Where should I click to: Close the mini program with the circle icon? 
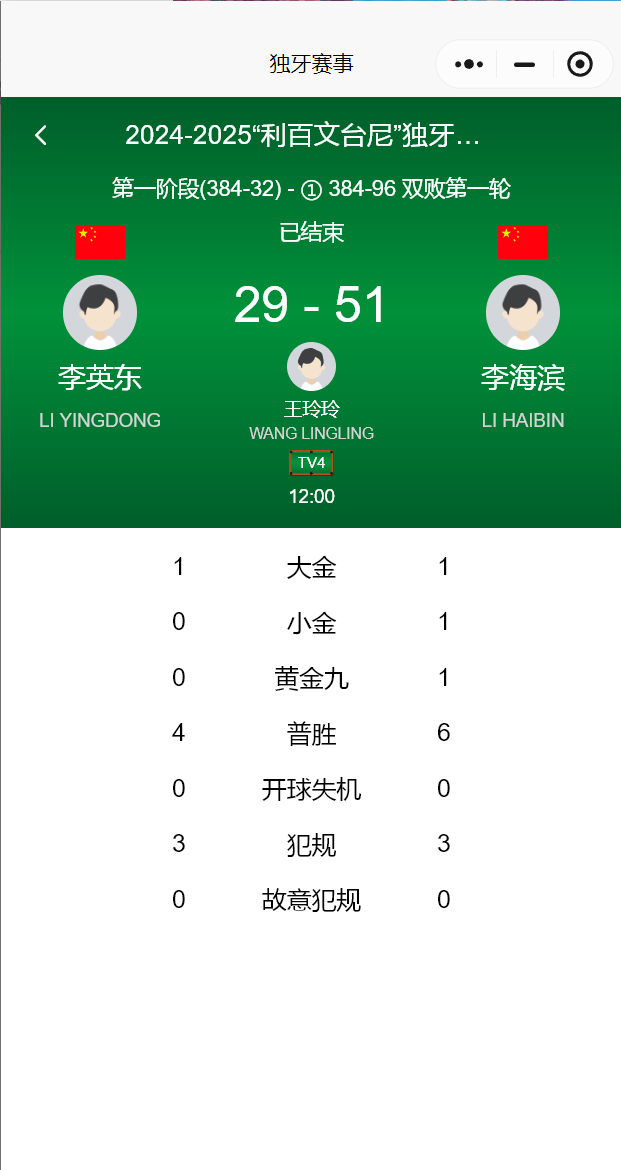click(x=580, y=65)
